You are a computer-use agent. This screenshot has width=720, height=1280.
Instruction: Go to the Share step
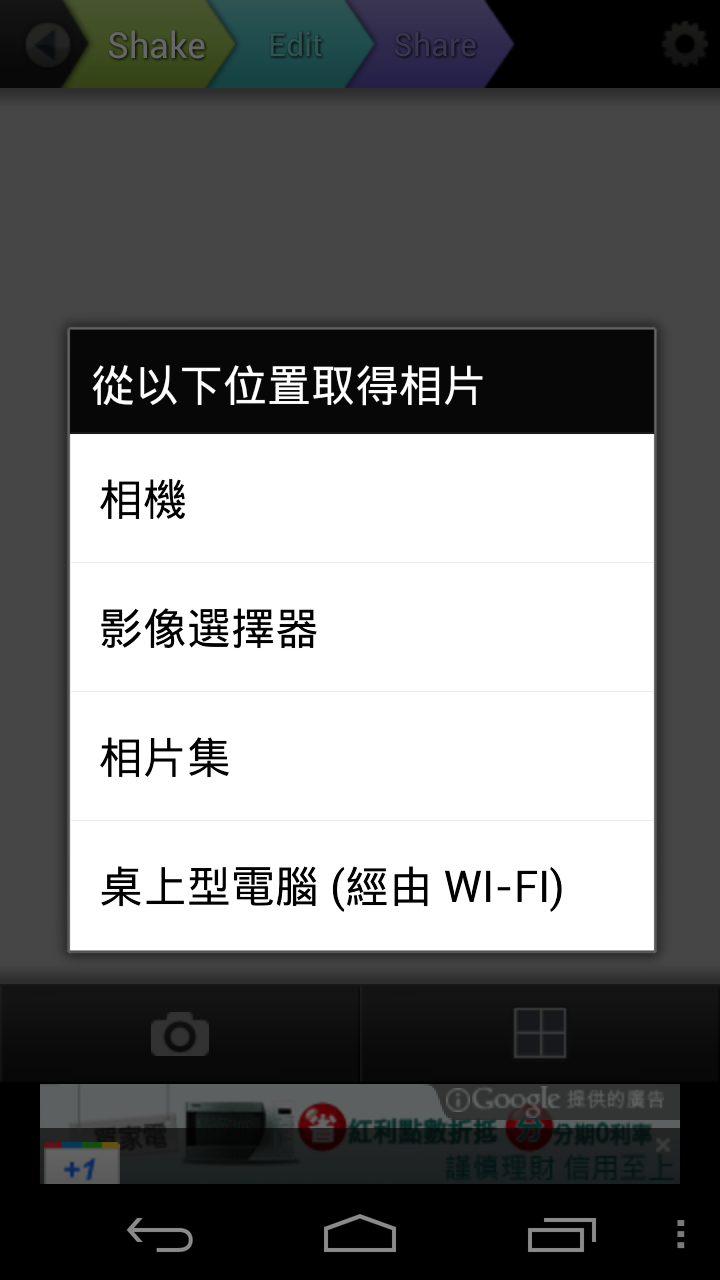tap(436, 45)
